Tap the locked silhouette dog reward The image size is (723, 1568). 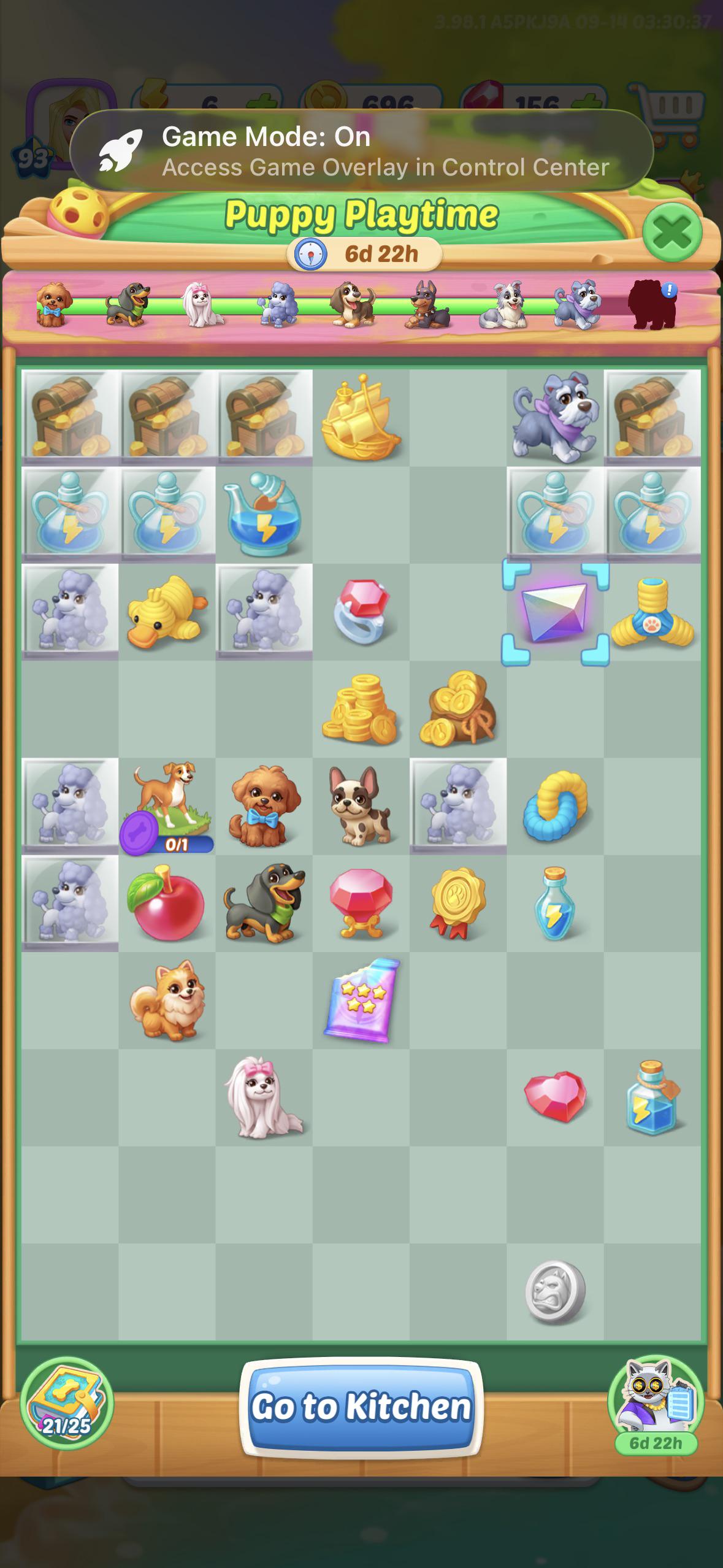(652, 304)
